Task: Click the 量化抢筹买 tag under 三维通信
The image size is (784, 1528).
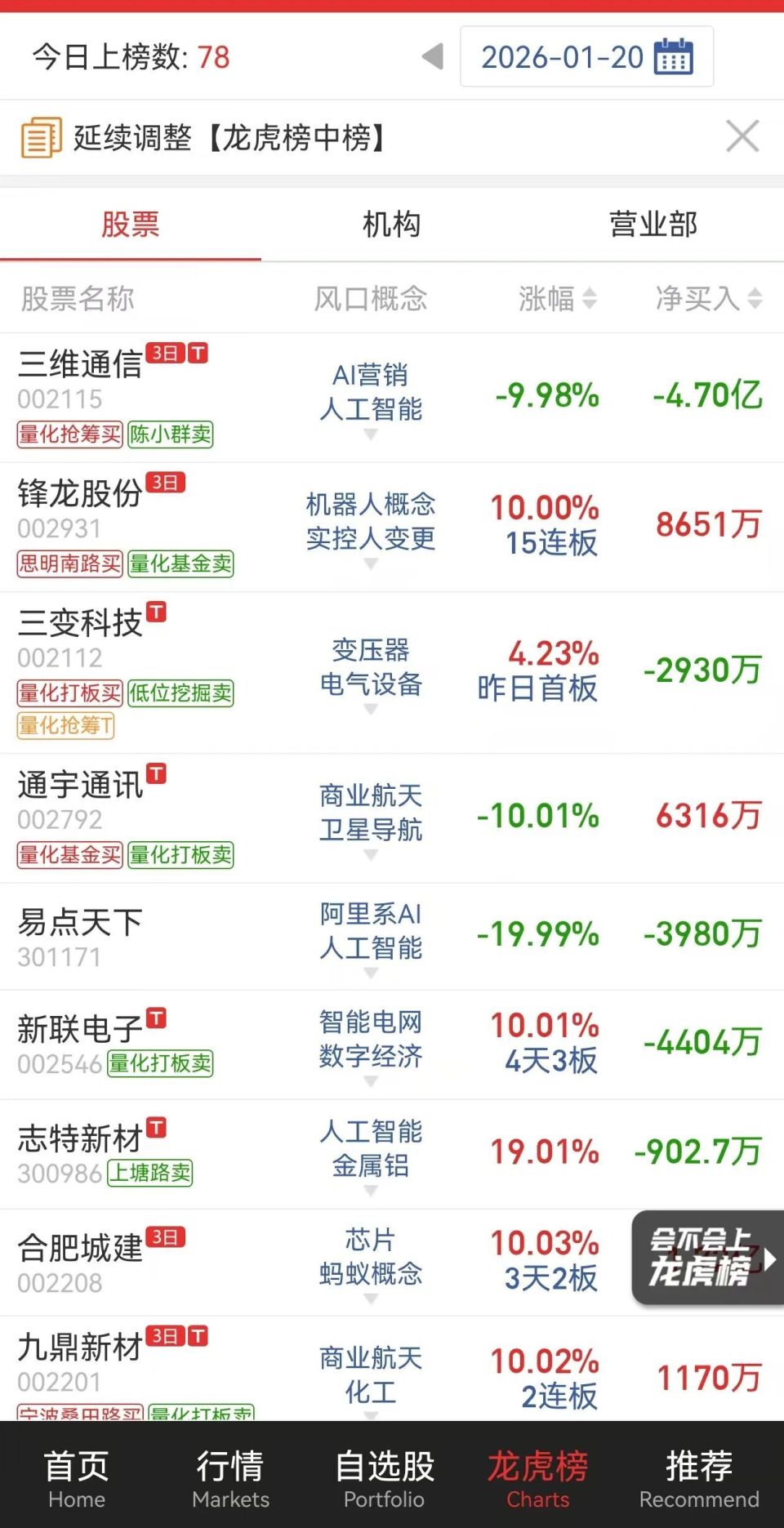Action: click(69, 435)
